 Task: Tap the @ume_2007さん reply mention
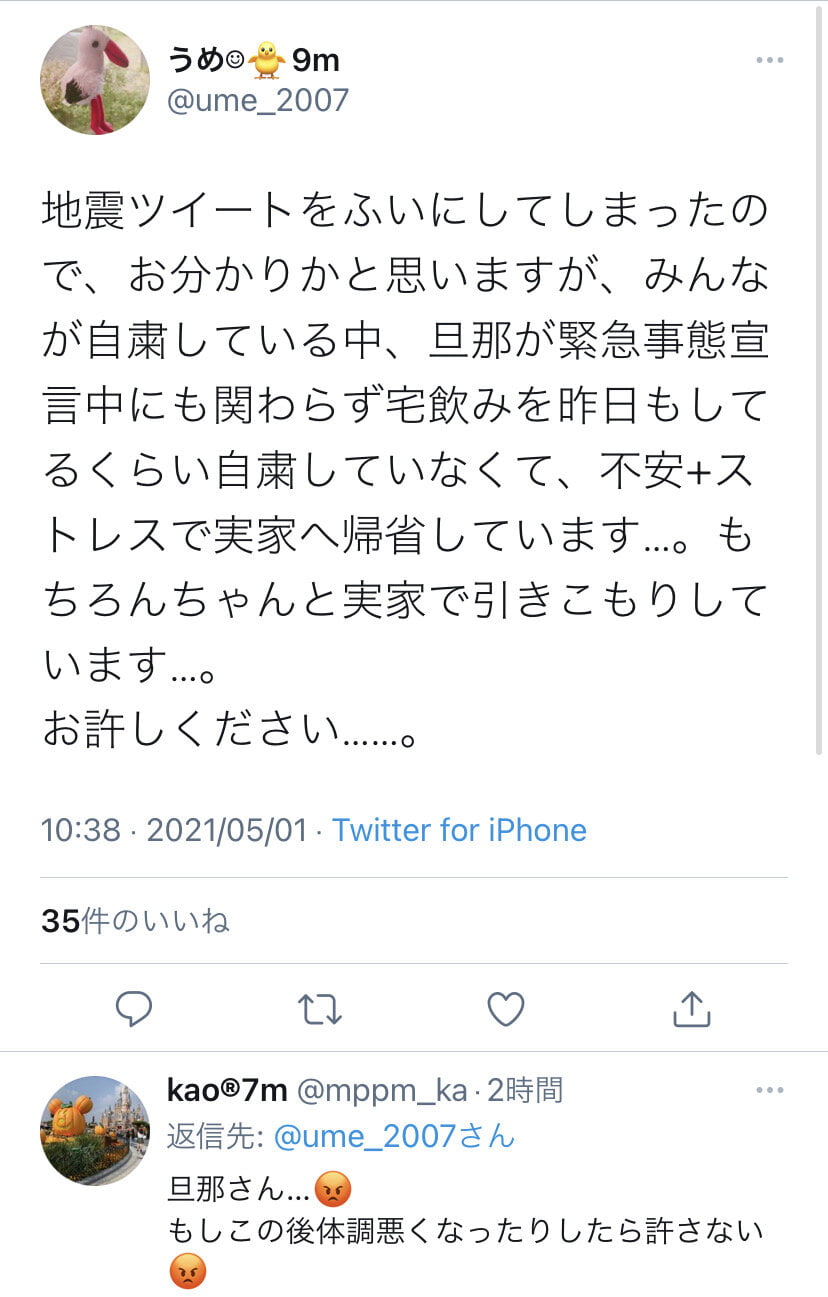click(394, 1136)
